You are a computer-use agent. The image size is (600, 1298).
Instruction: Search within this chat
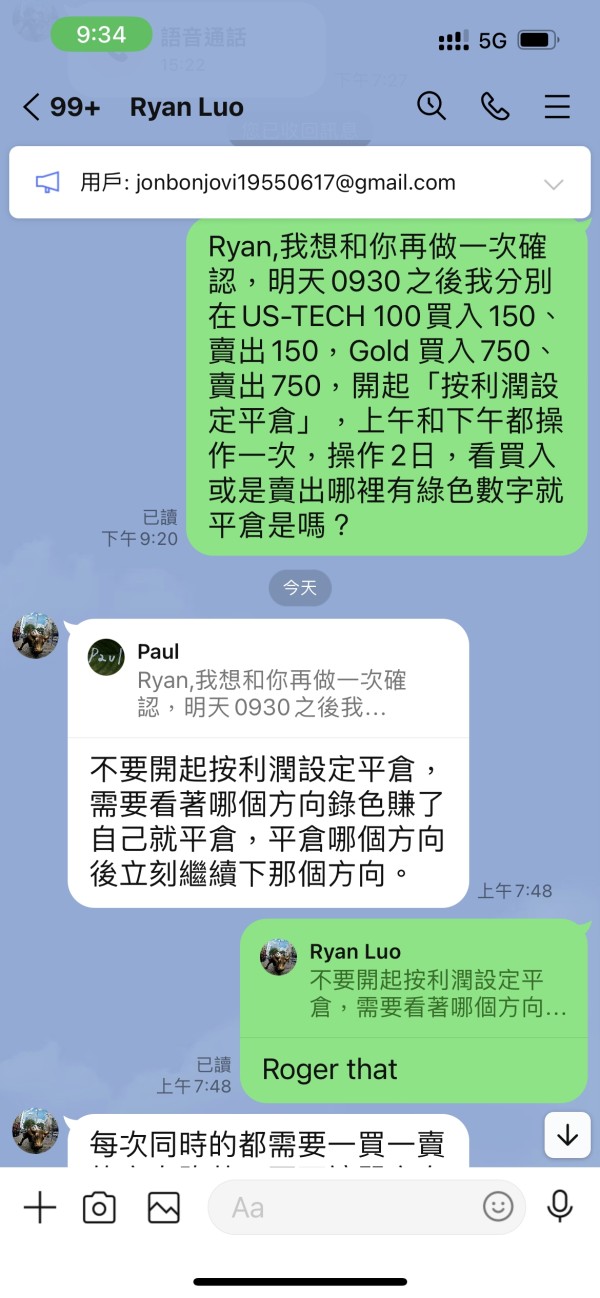(431, 106)
